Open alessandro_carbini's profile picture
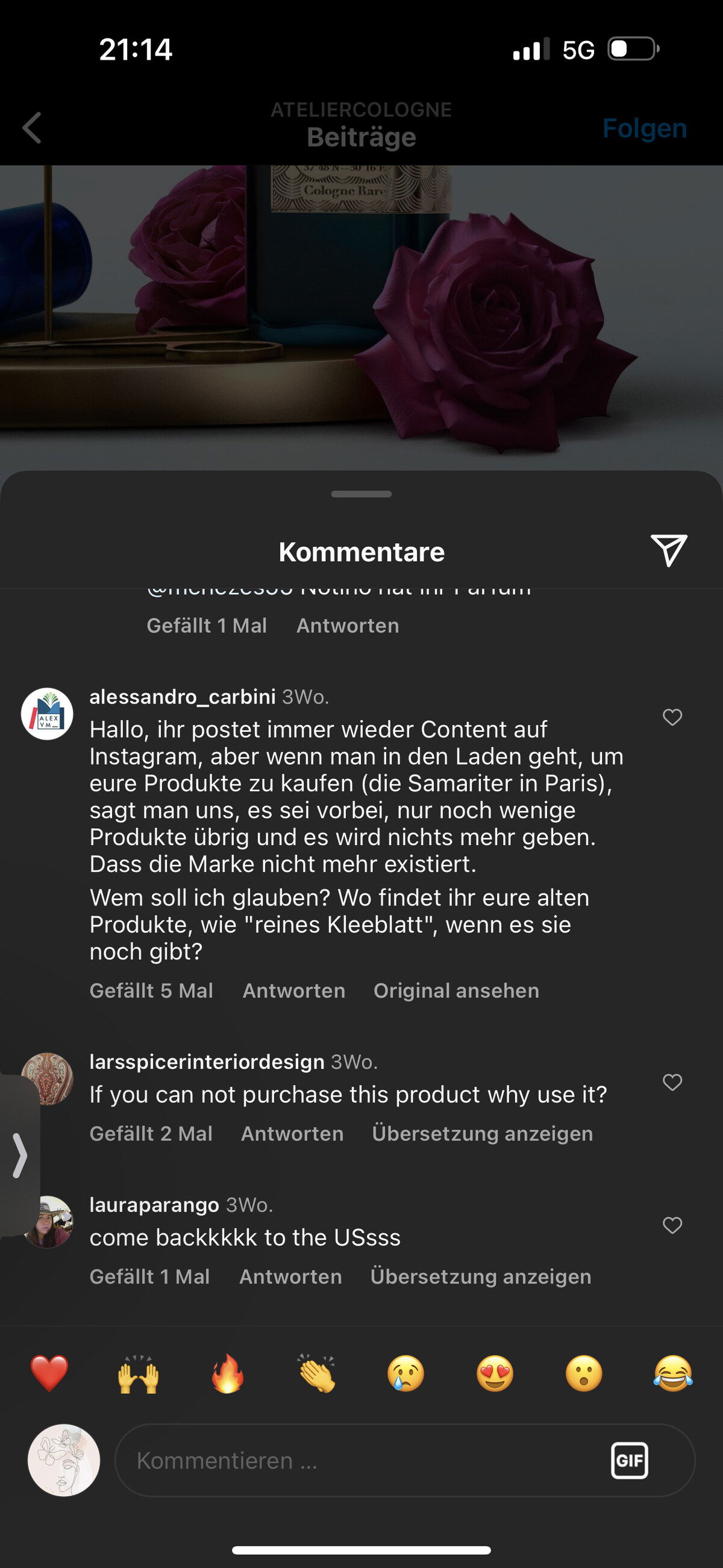 [47, 714]
